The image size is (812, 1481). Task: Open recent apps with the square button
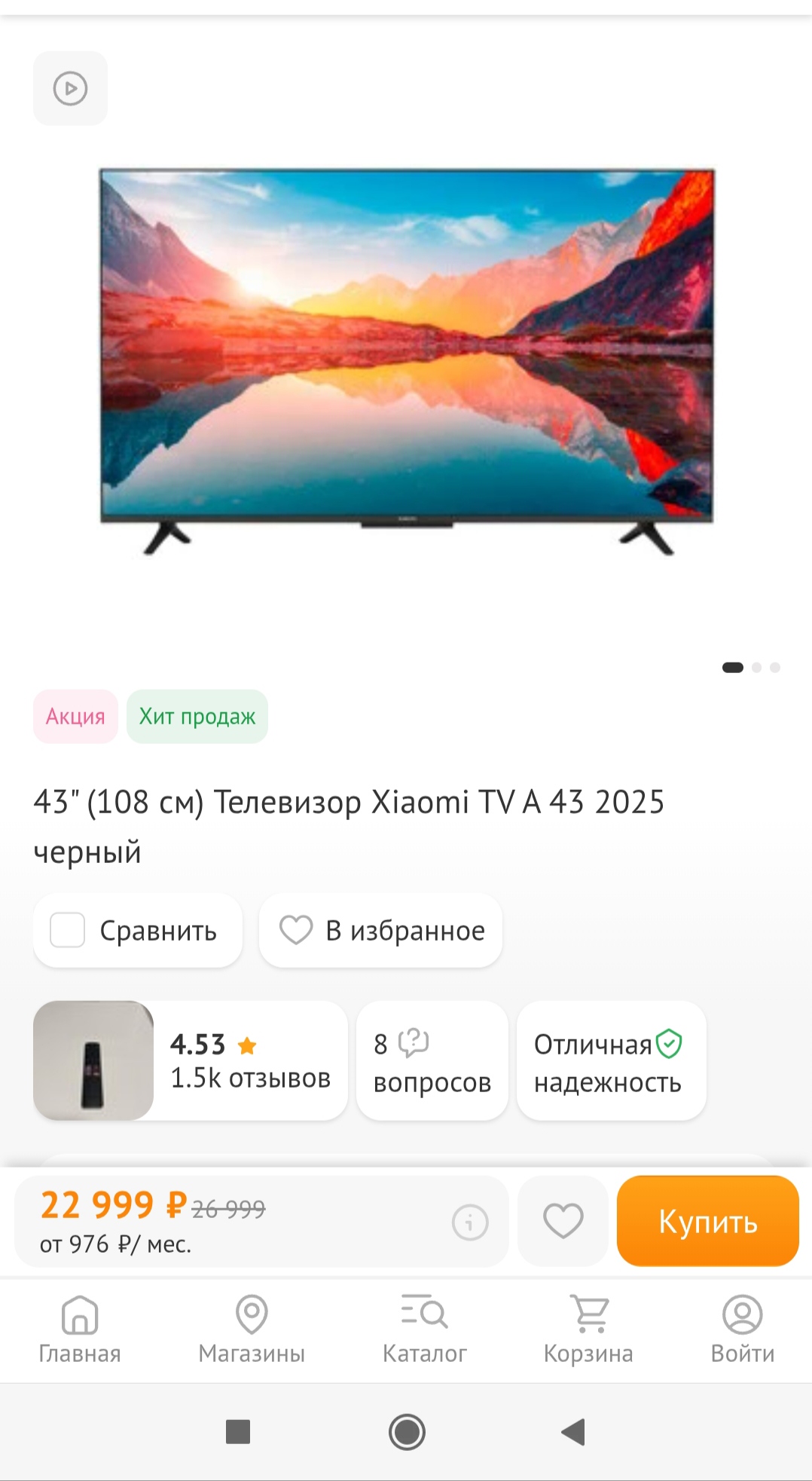coord(238,1431)
